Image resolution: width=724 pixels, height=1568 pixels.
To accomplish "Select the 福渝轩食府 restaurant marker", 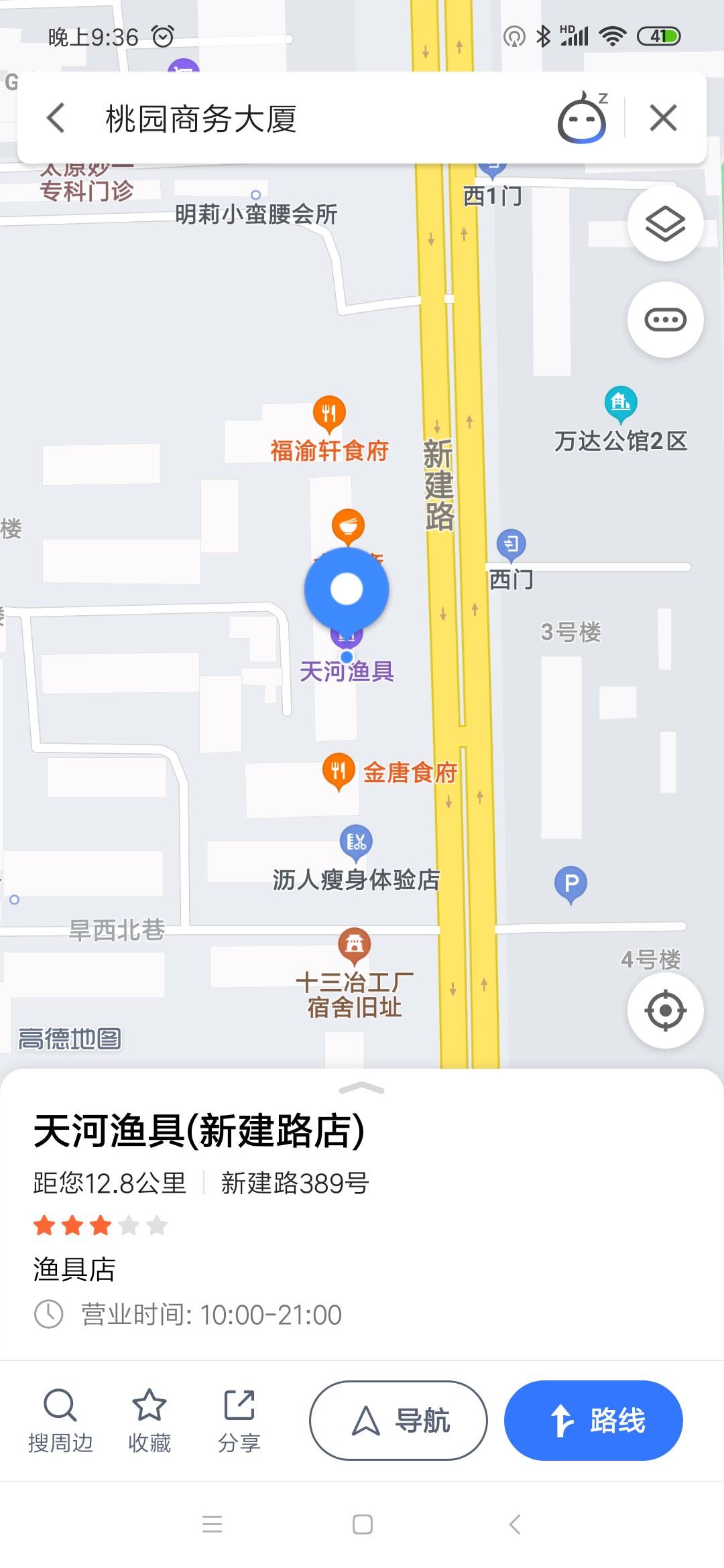I will click(x=329, y=415).
